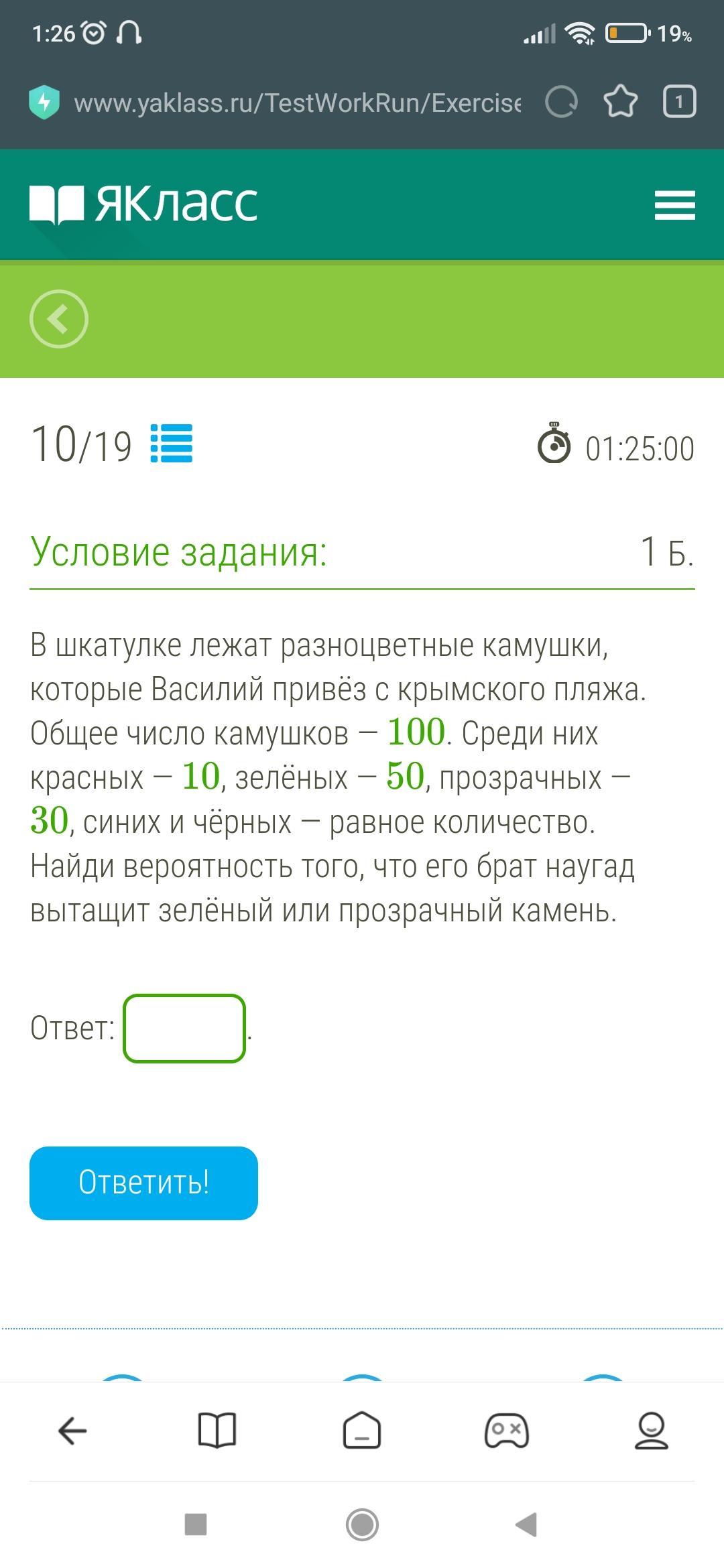Tap the yaklass.ru URL address bar
Screen dimensions: 724x1568
tap(296, 103)
